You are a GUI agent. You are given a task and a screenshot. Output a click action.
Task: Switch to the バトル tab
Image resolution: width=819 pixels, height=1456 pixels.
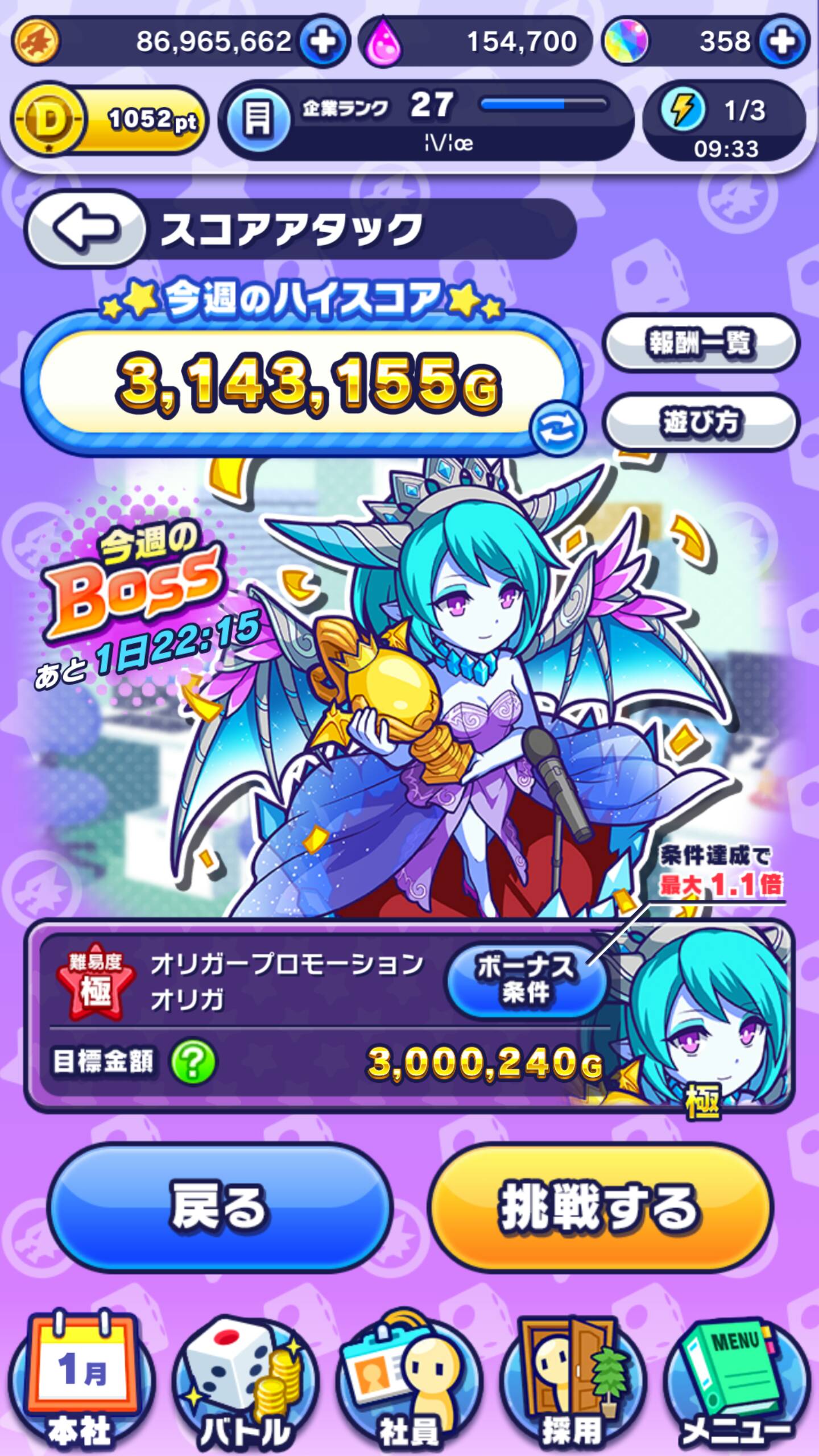click(x=245, y=1385)
